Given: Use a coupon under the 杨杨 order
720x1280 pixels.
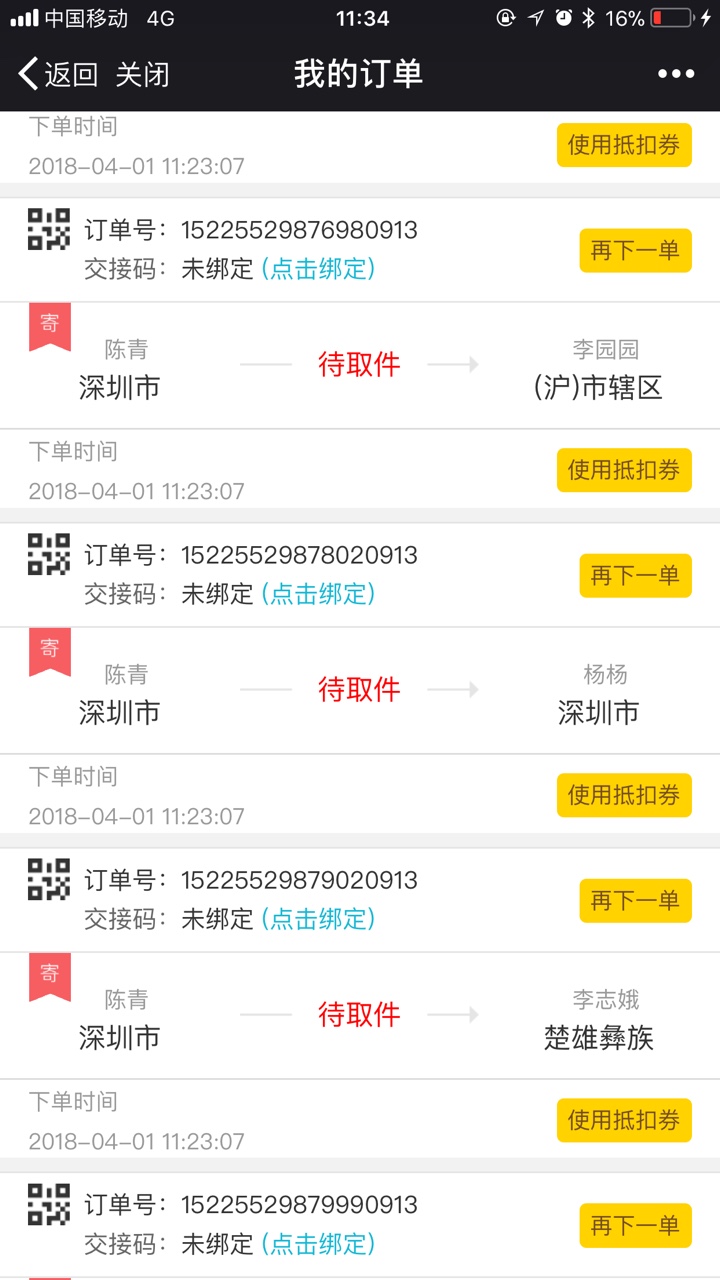Looking at the screenshot, I should (624, 795).
